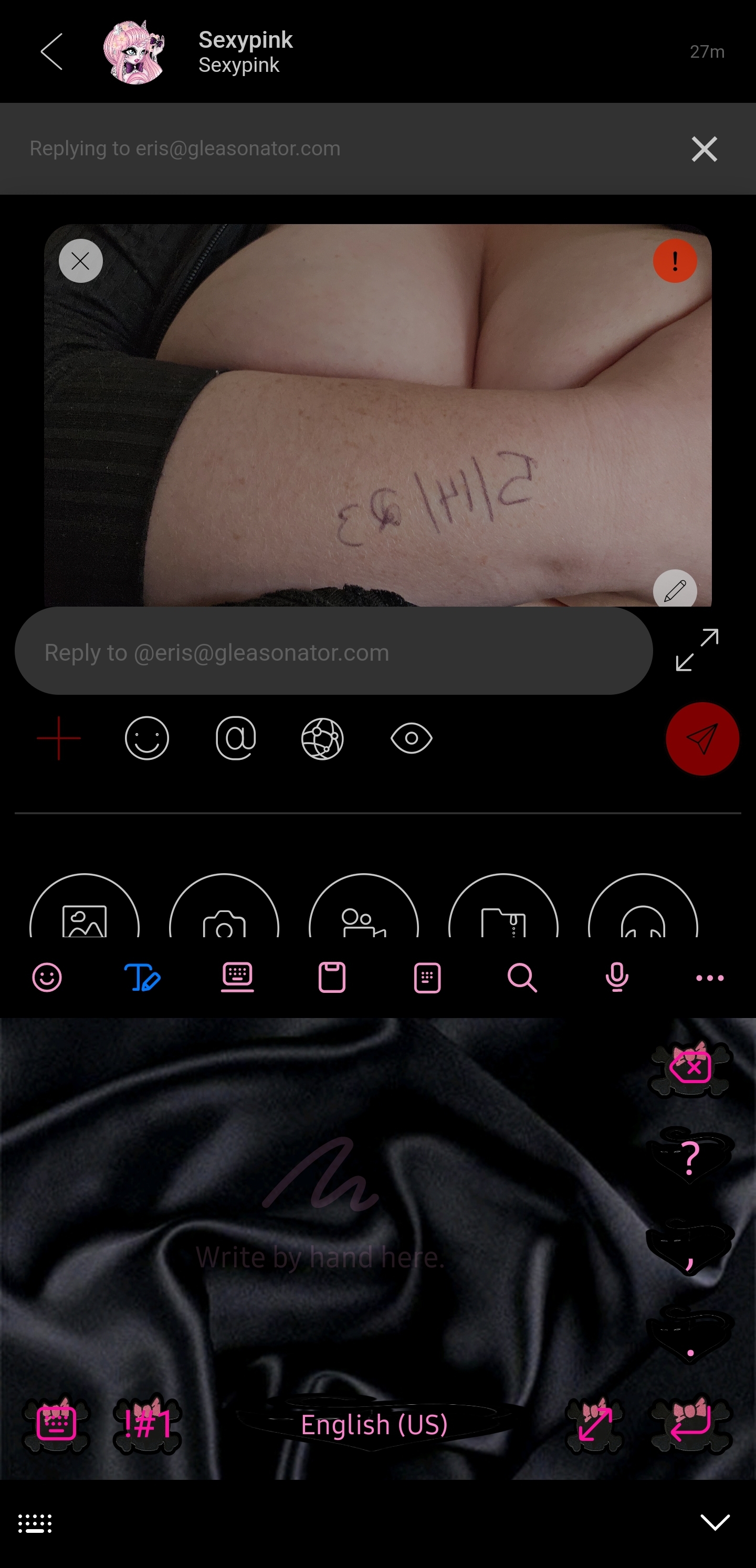Go back from the Sexypink reply screen
The height and width of the screenshot is (1568, 756).
(52, 52)
